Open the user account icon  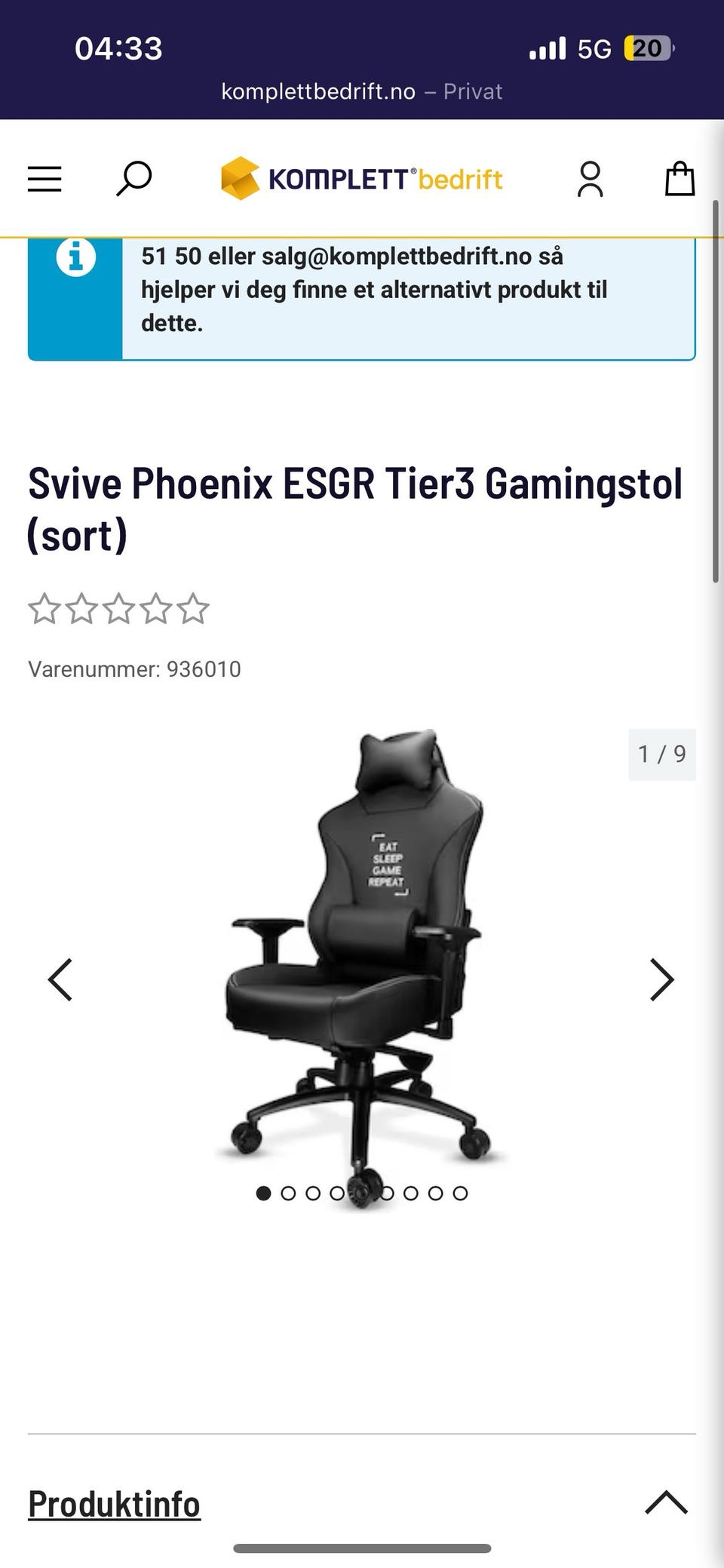point(590,180)
